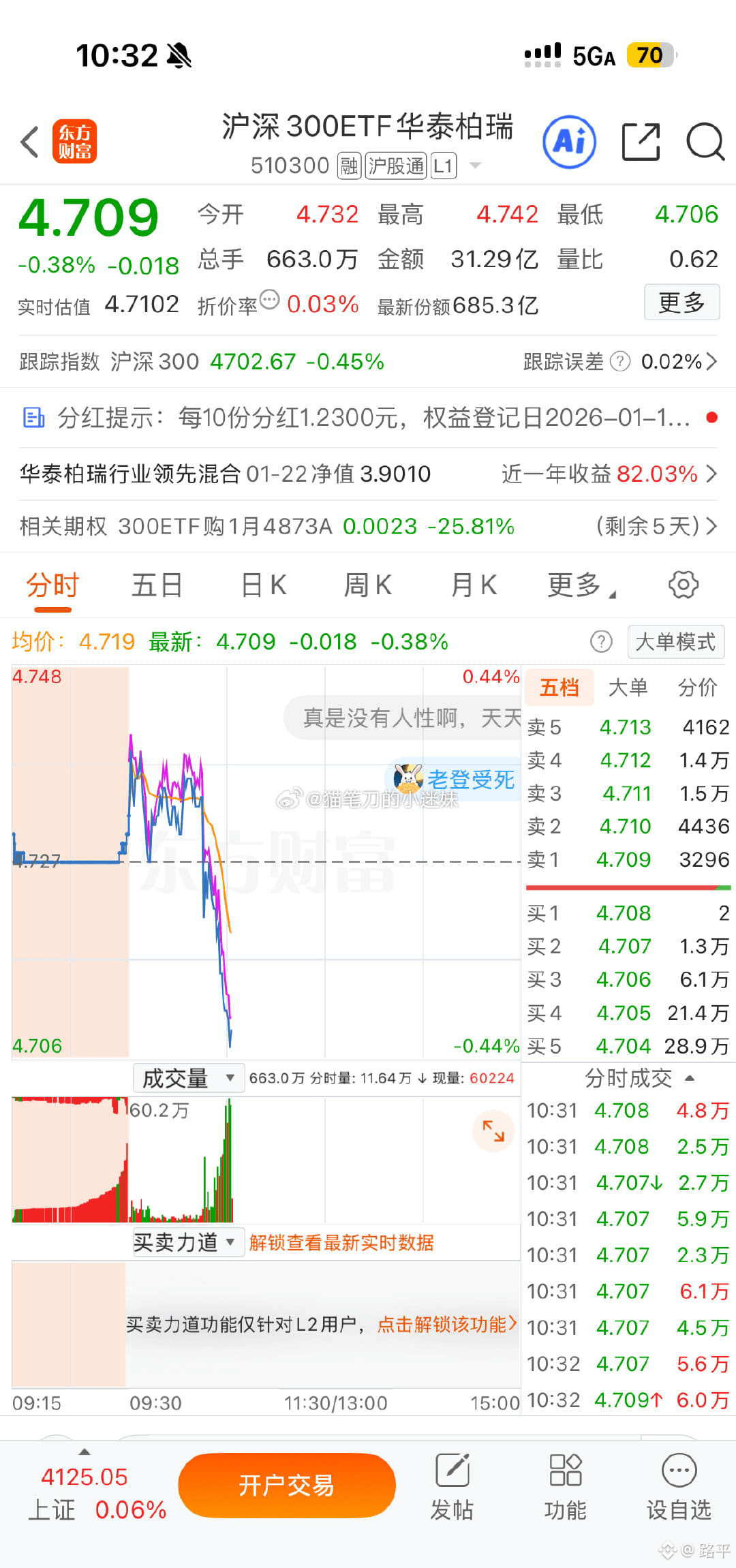
Task: Open the 分红提示 dividend notice
Action: (x=368, y=418)
